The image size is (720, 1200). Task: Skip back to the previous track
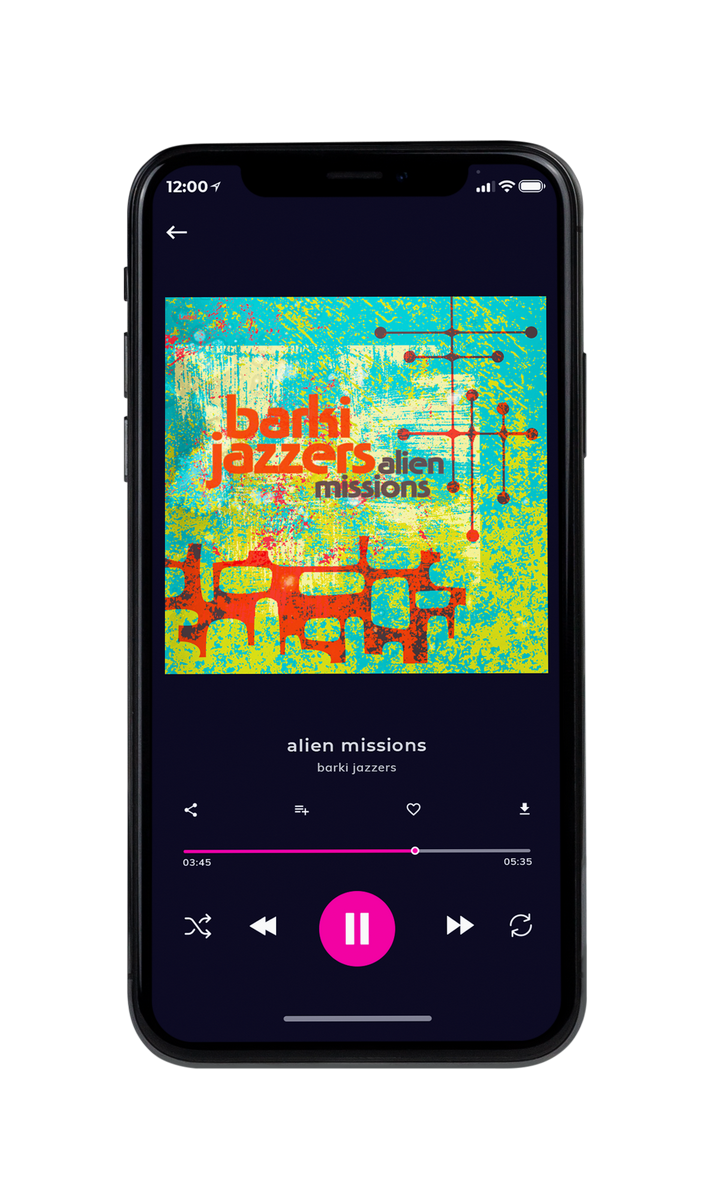click(263, 927)
